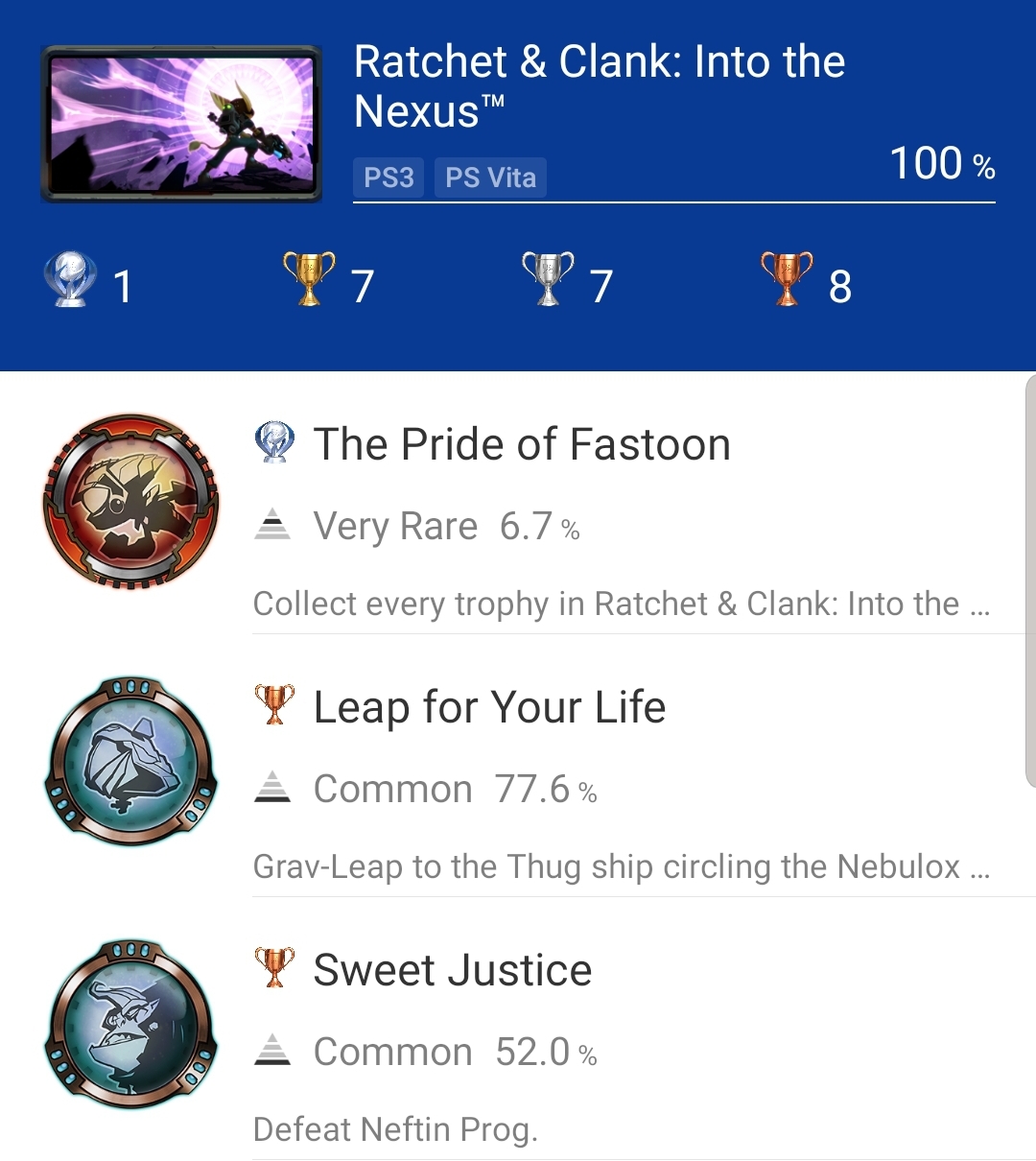
Task: Select the PS3 platform tag
Action: click(388, 177)
